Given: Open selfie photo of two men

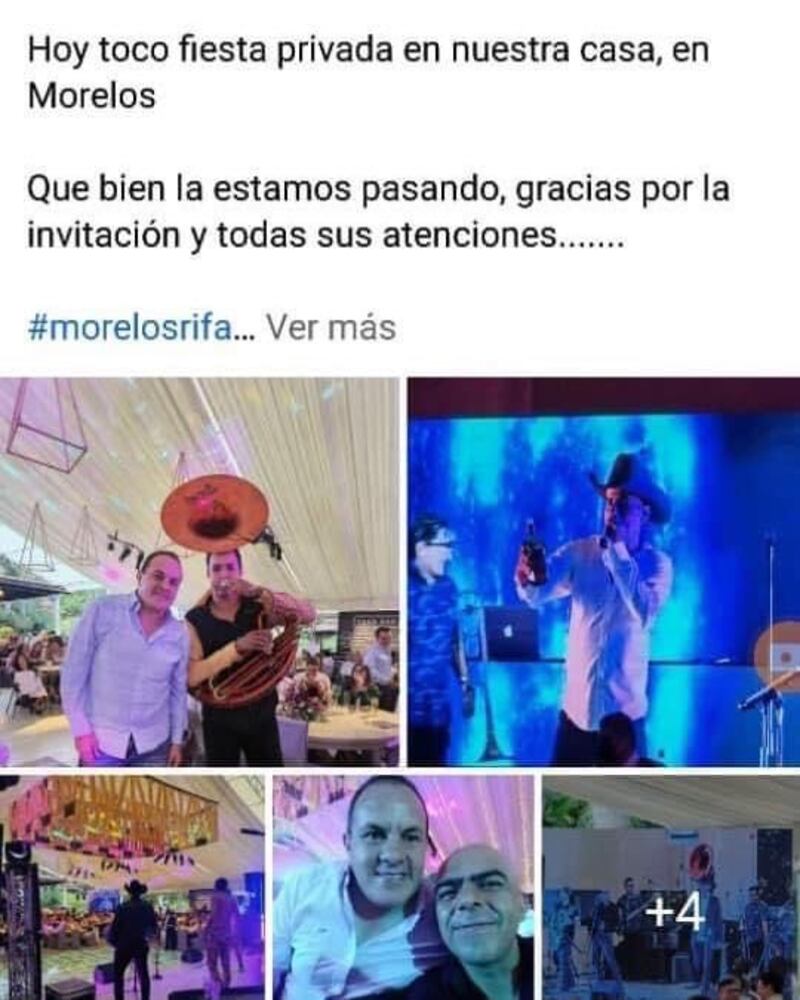Looking at the screenshot, I should click(x=403, y=886).
